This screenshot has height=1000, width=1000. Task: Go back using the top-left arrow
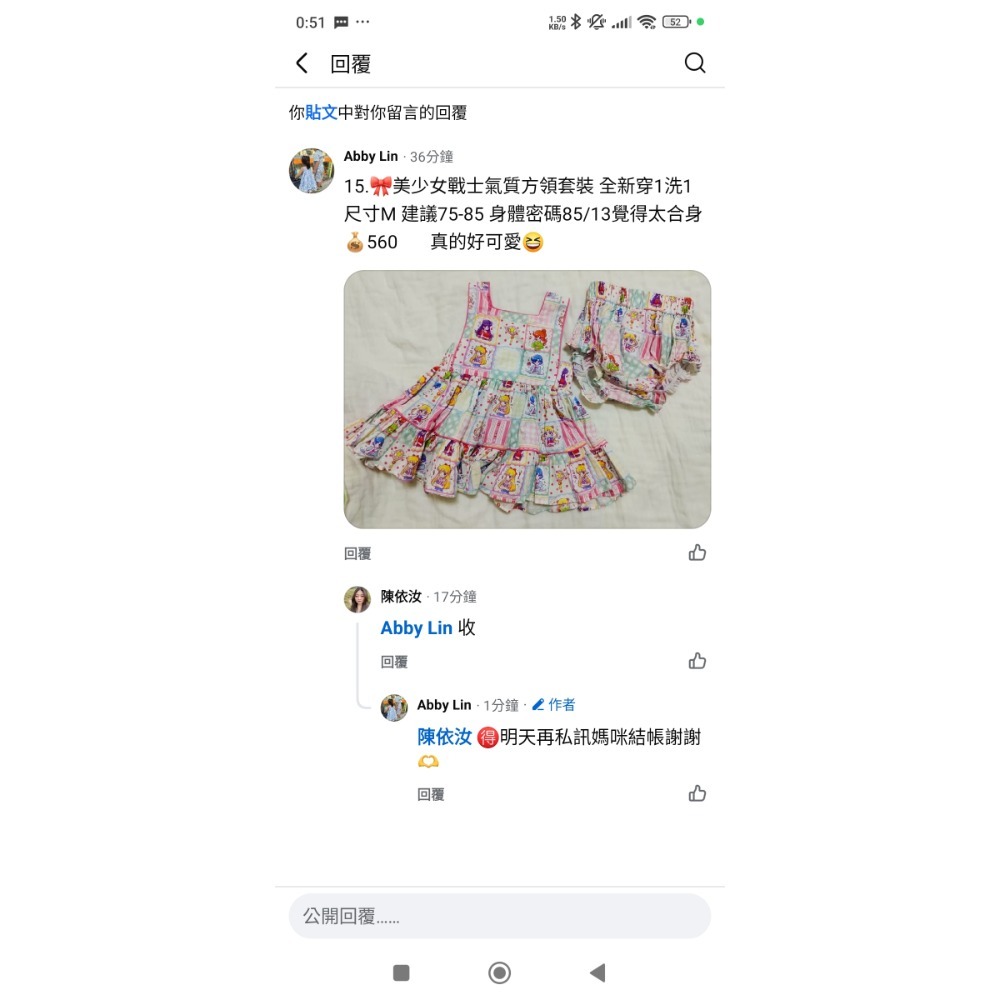point(302,64)
